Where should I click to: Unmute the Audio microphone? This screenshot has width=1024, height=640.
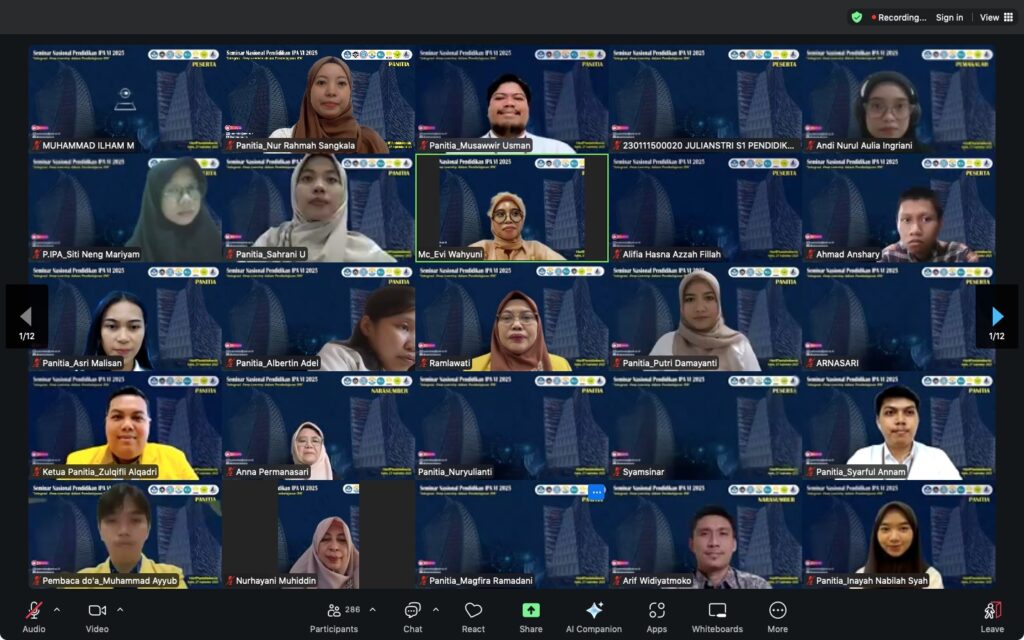click(x=34, y=611)
